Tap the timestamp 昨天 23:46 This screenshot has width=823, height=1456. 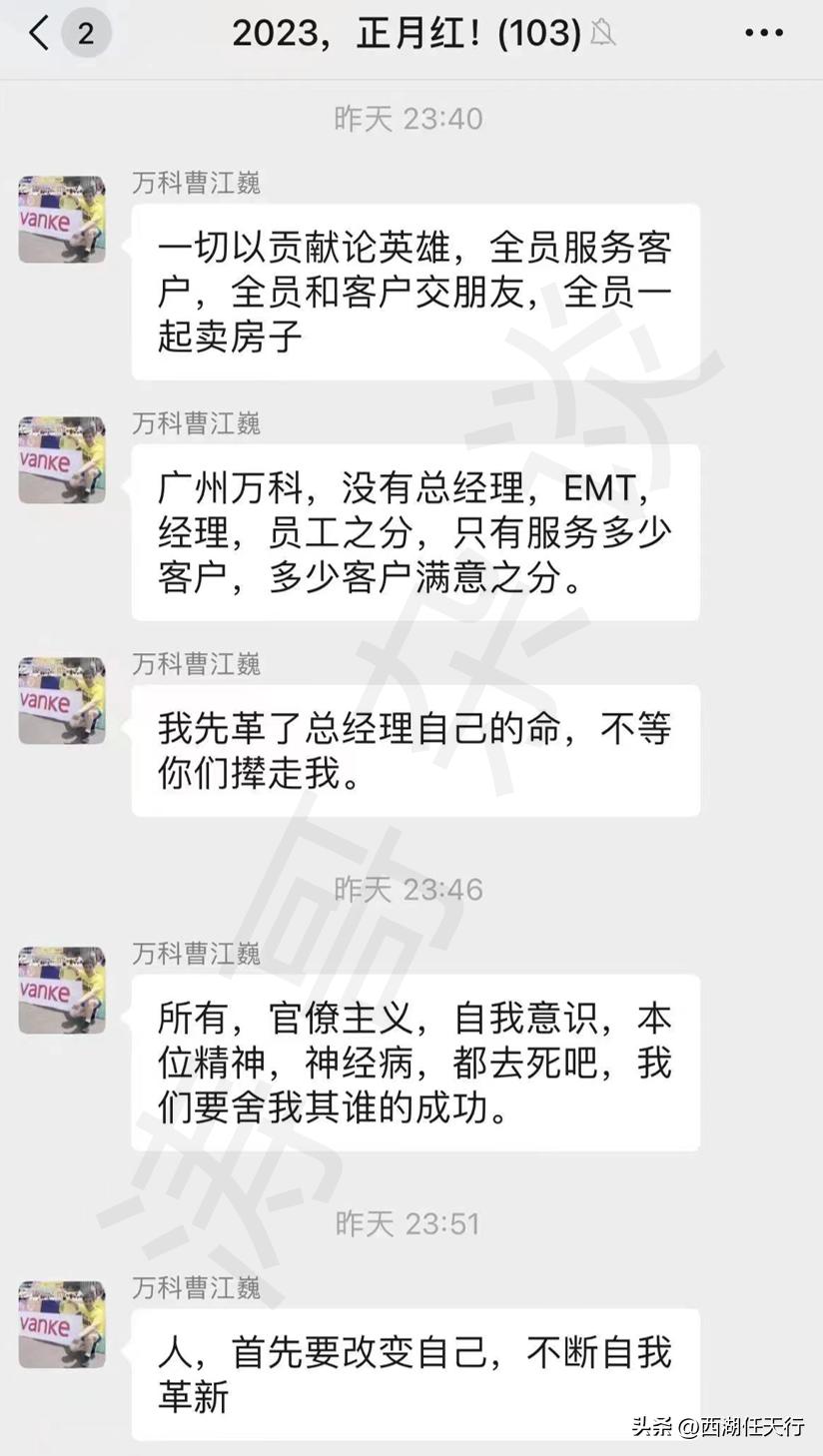point(411,888)
